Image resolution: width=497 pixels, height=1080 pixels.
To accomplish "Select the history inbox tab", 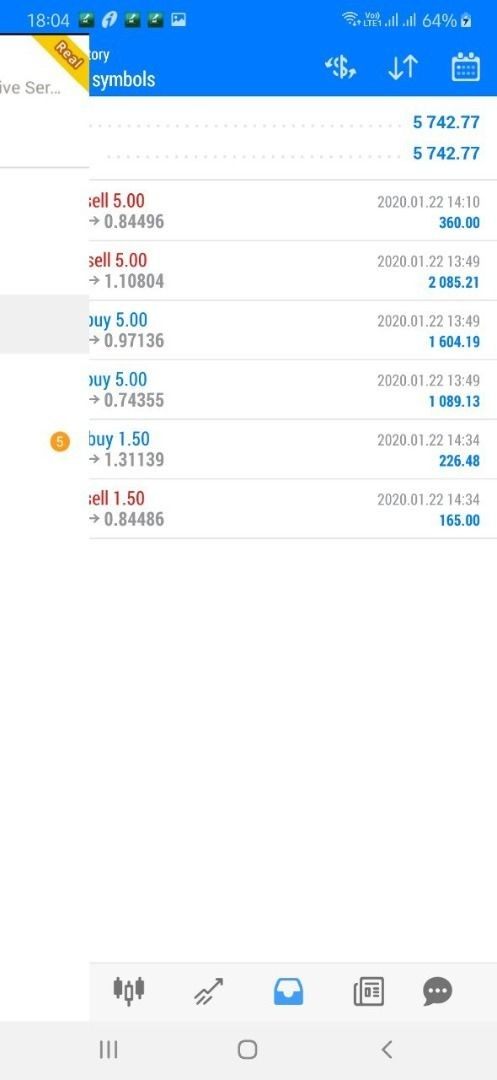I will click(288, 992).
